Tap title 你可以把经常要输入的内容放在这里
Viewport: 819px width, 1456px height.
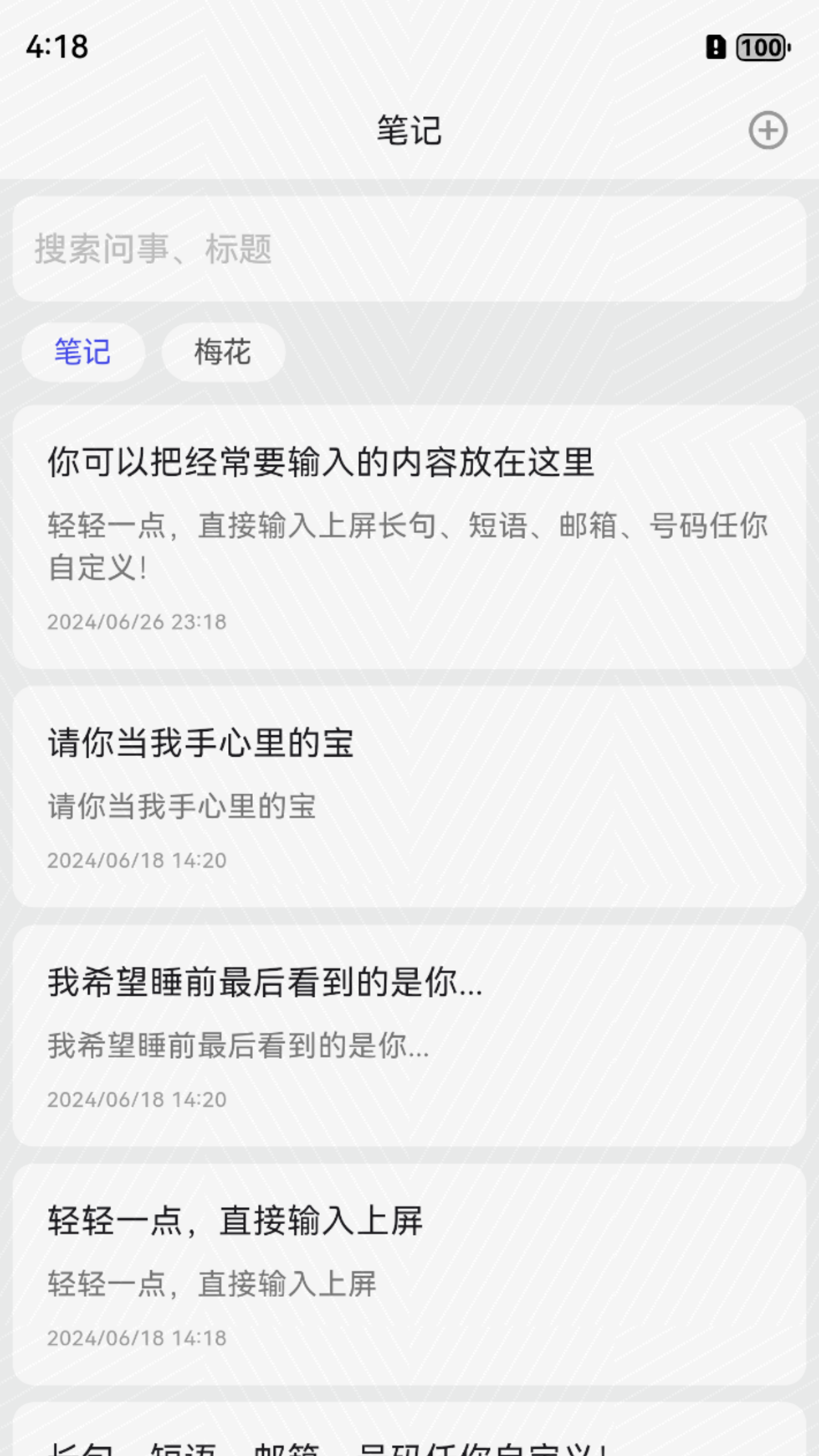tap(321, 463)
